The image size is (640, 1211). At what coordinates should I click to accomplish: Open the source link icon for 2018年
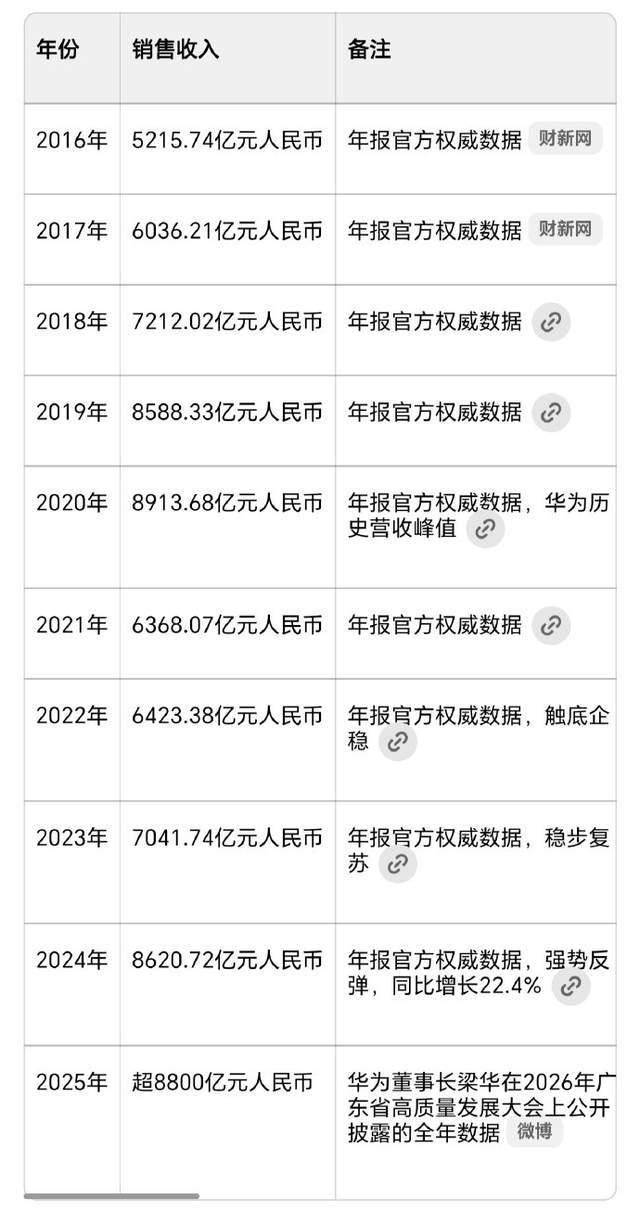(551, 322)
